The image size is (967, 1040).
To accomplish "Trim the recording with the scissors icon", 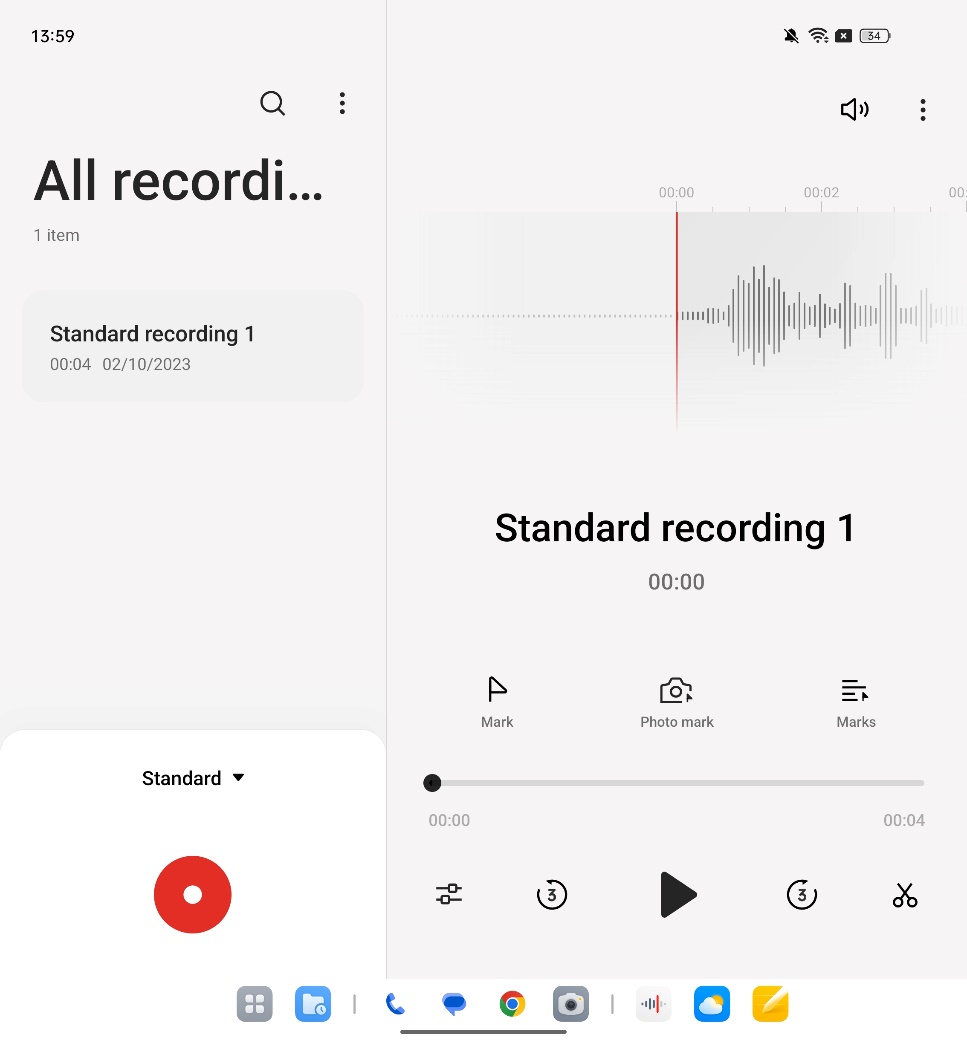I will click(904, 894).
